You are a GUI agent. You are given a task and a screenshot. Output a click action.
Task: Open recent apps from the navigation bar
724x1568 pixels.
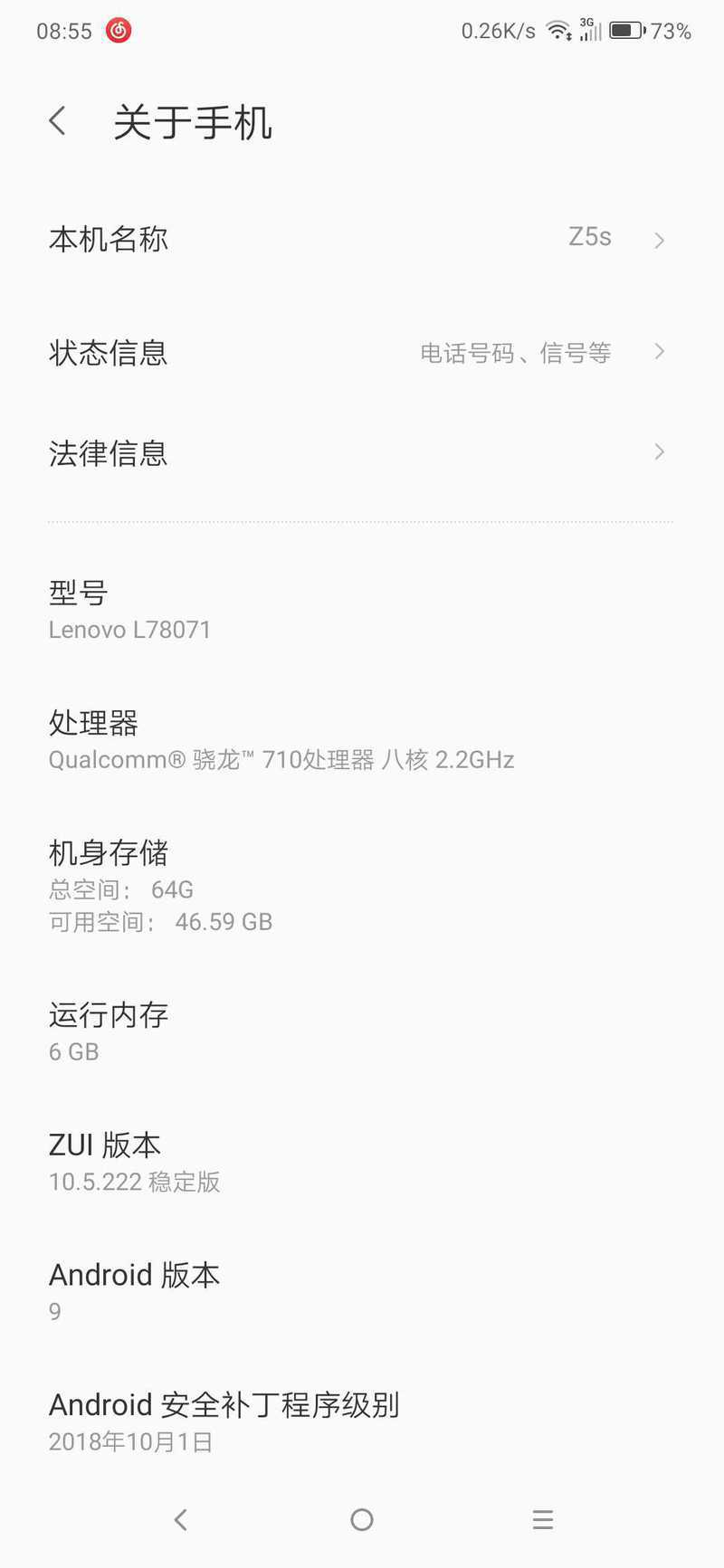click(x=543, y=1520)
